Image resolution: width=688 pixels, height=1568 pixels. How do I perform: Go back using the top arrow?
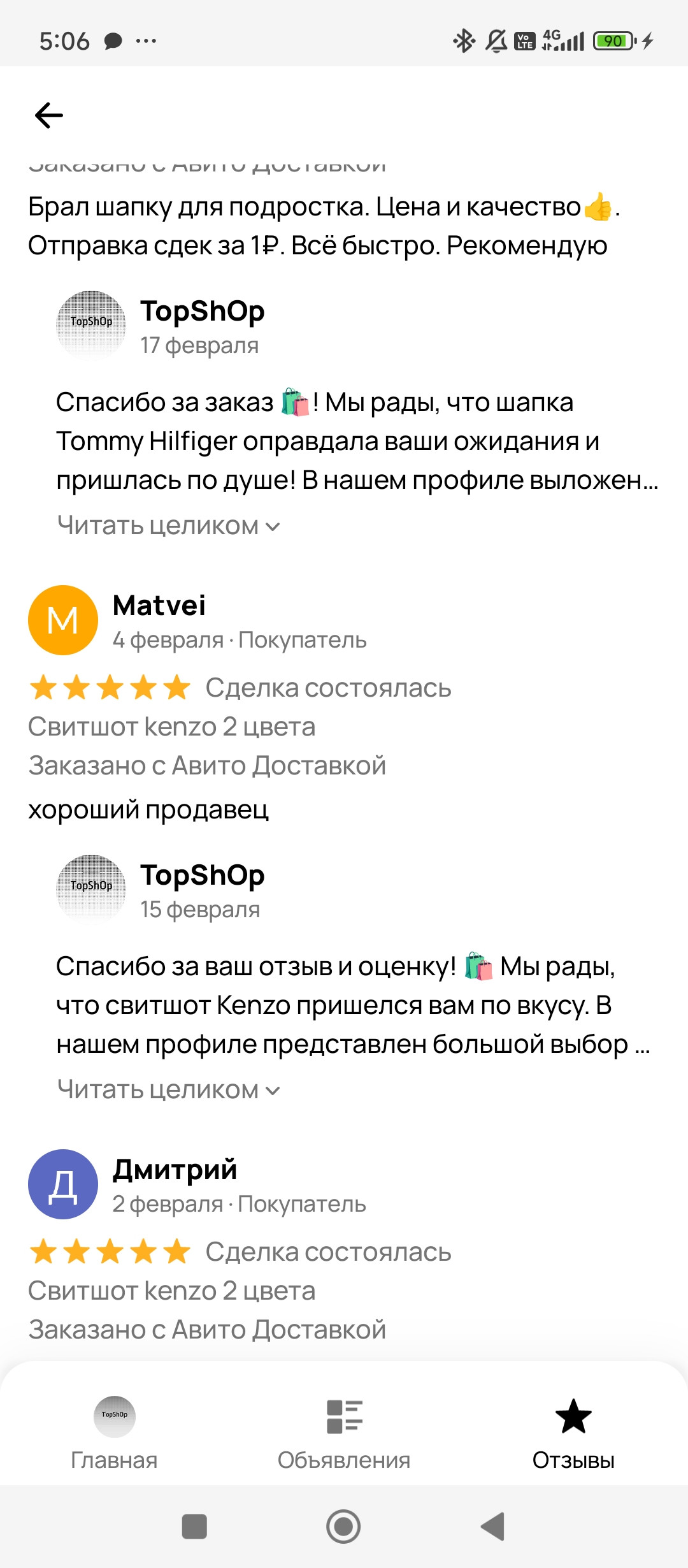(49, 115)
